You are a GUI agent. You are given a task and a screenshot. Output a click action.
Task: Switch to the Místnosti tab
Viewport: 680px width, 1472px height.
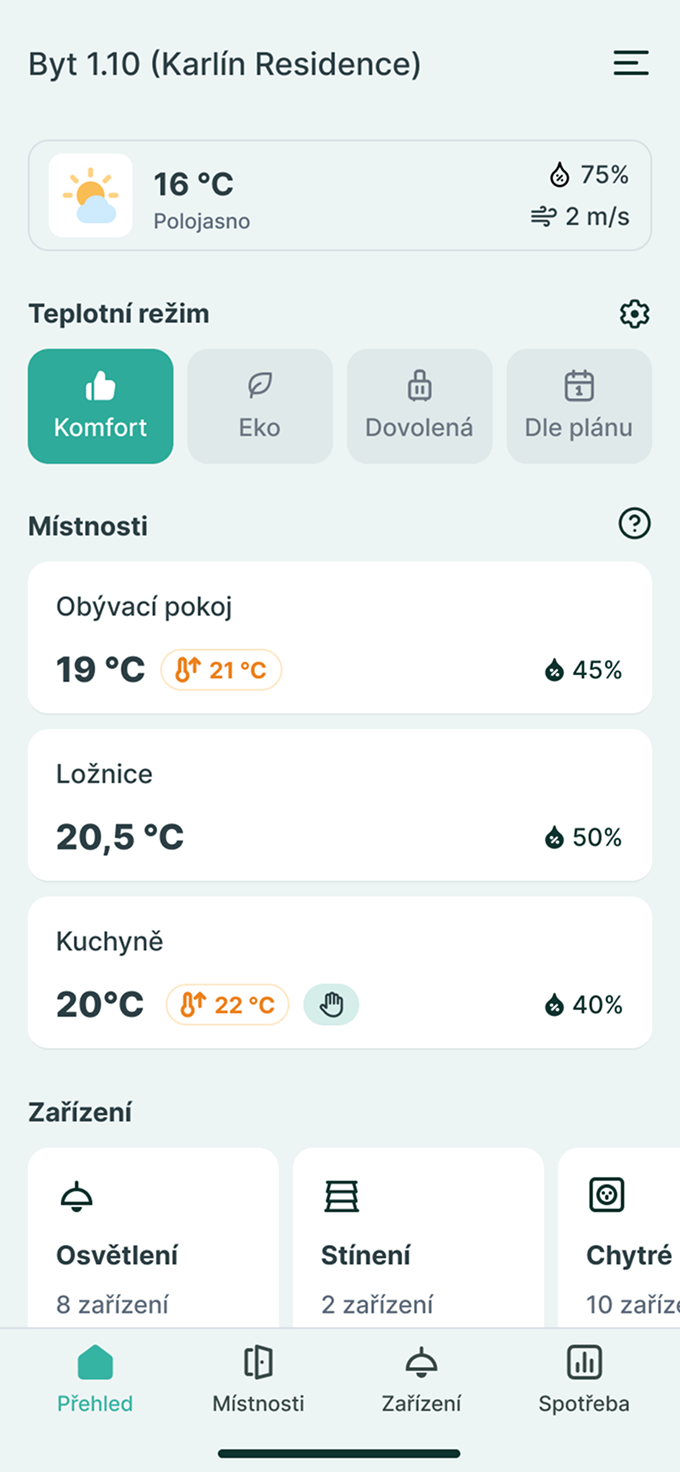(258, 1380)
